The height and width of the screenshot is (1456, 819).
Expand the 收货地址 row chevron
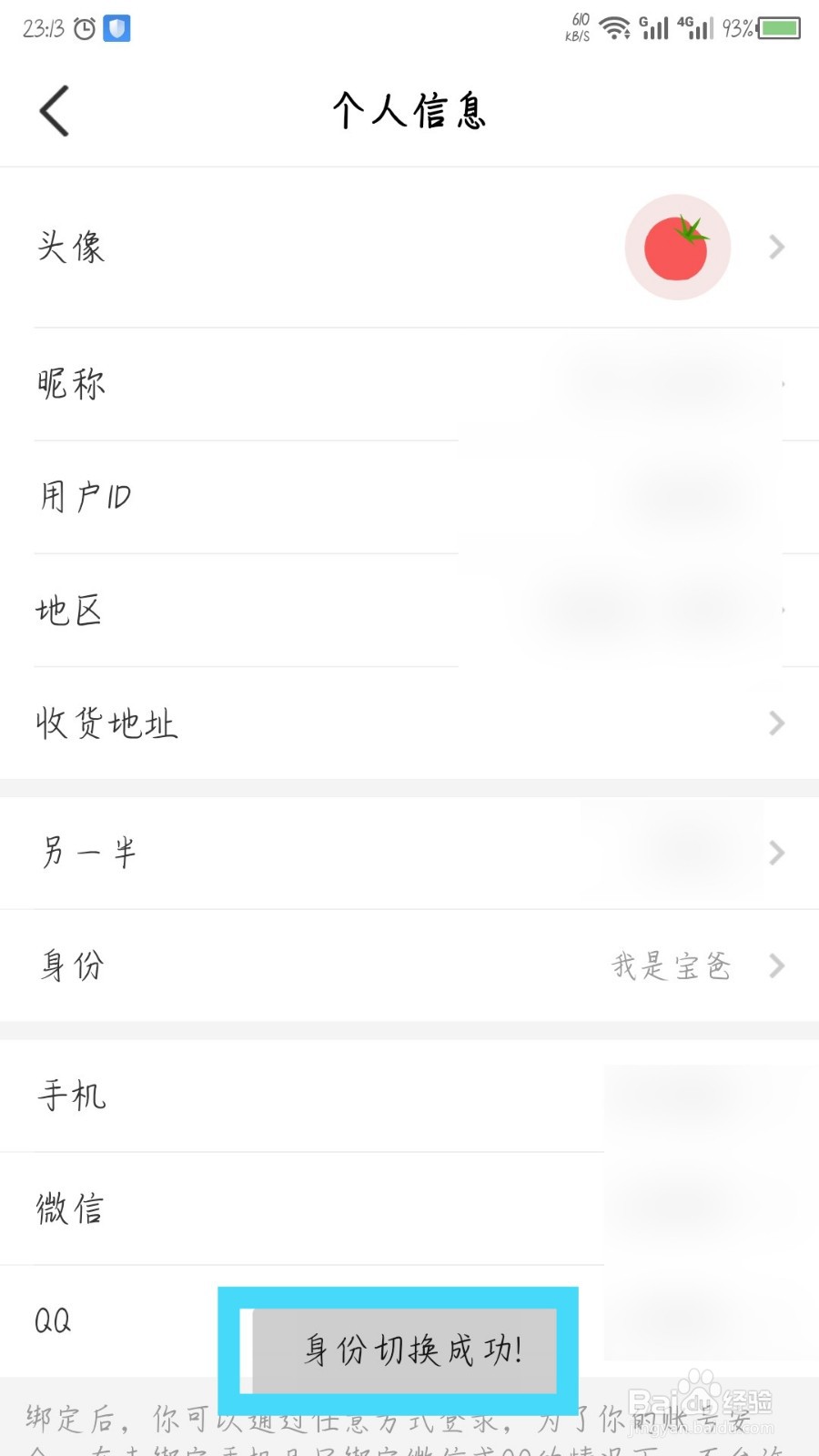tap(776, 723)
